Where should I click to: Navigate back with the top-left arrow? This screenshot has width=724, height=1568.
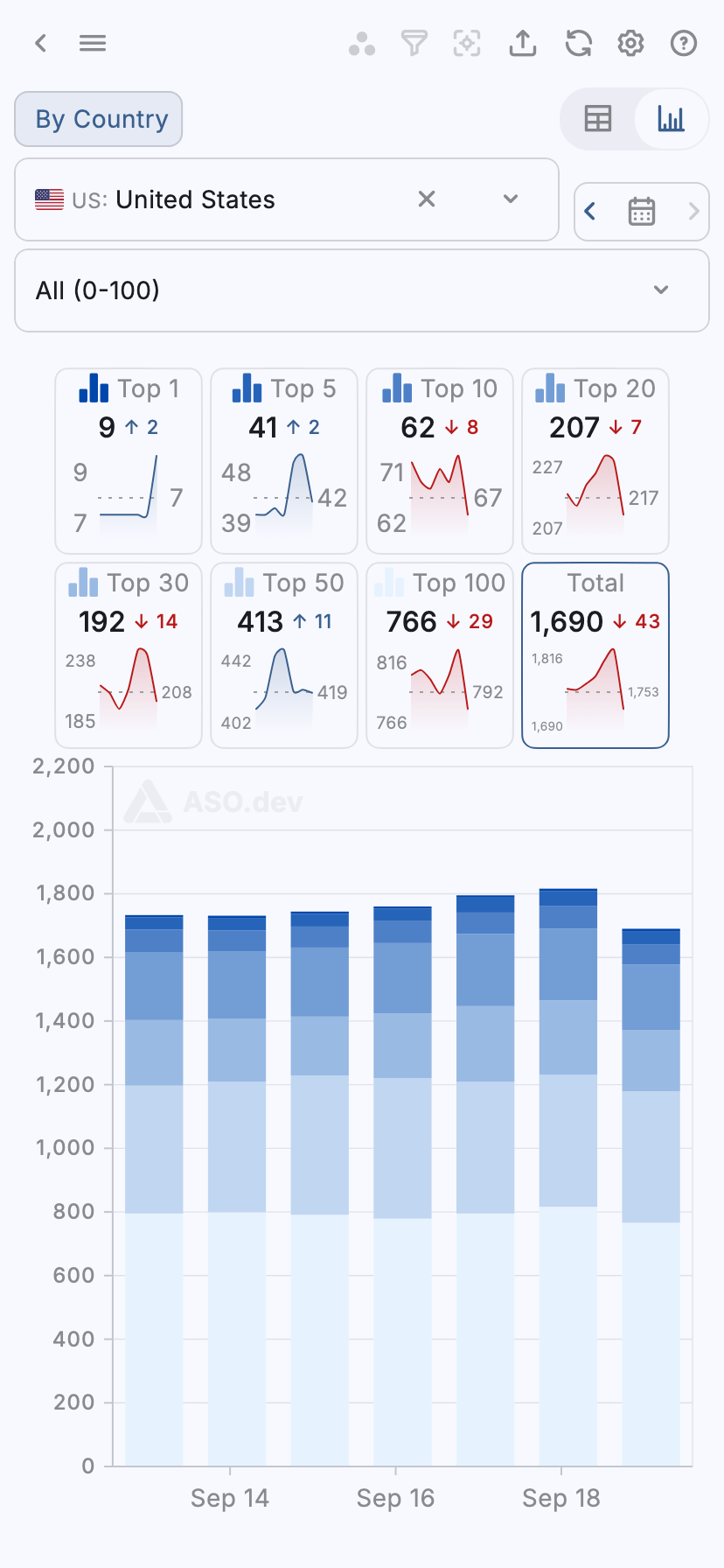[40, 43]
